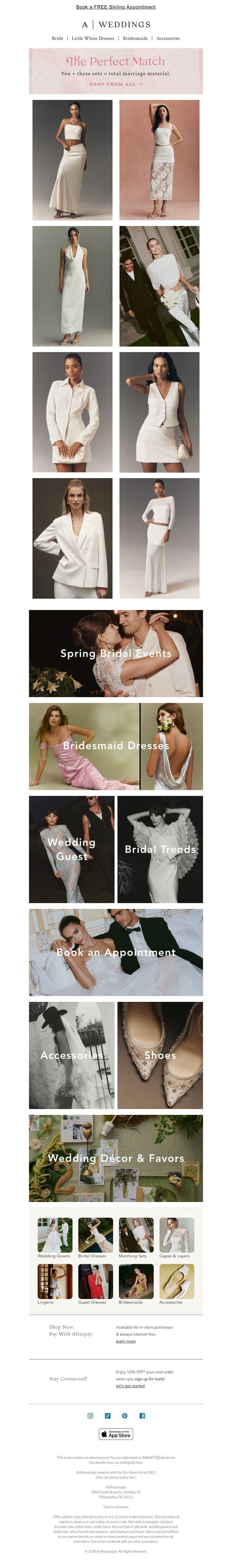Image resolution: width=232 pixels, height=1568 pixels.
Task: View the Bridal Trends tile
Action: (x=160, y=848)
